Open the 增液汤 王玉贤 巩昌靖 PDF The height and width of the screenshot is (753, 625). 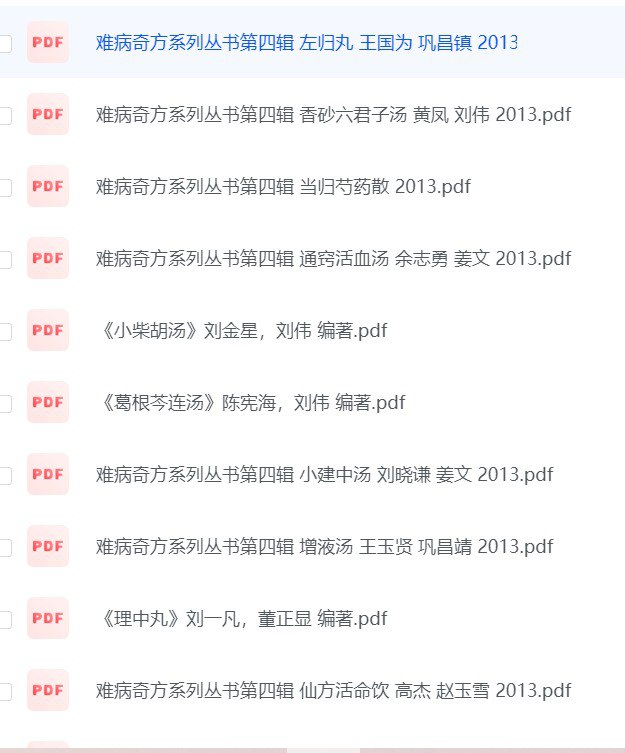click(x=324, y=546)
